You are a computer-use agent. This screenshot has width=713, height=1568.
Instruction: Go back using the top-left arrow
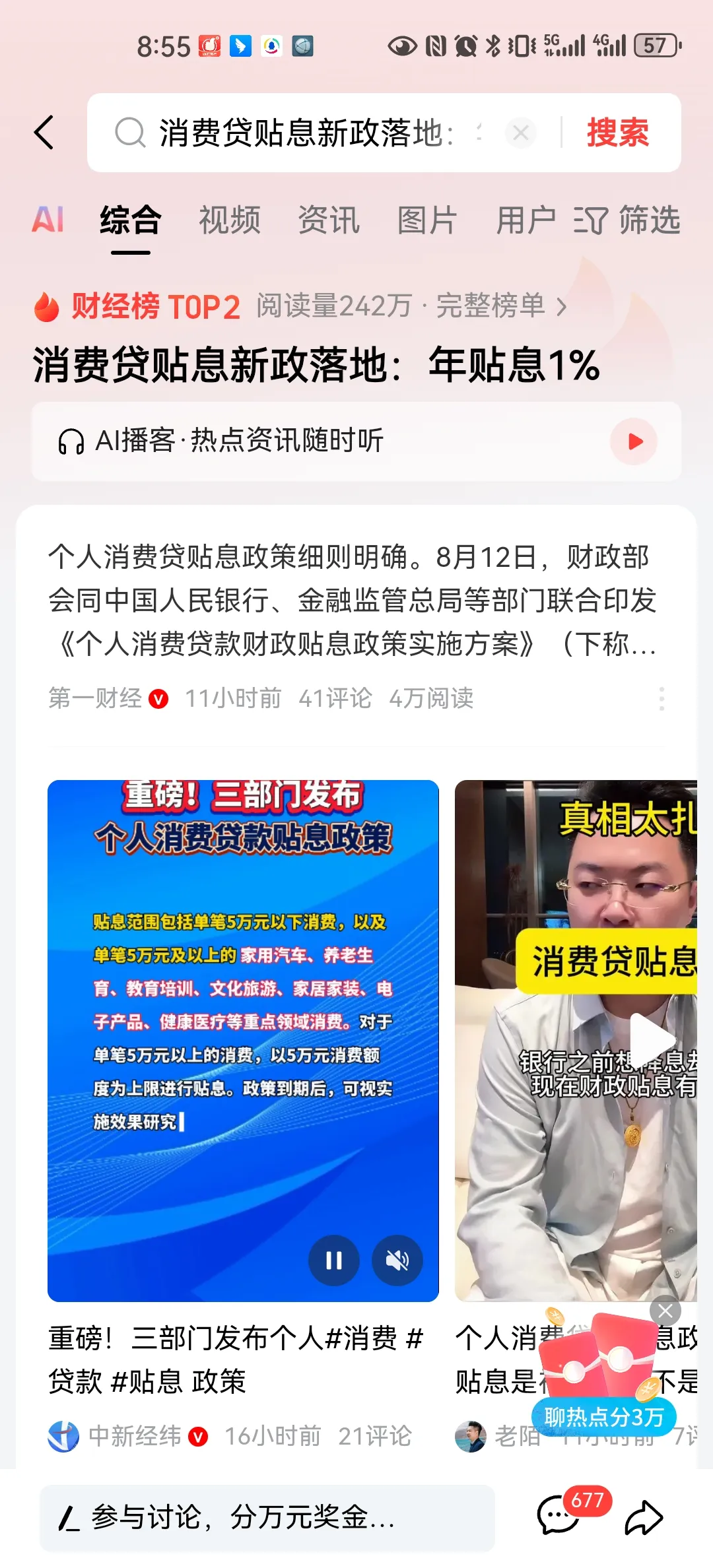pyautogui.click(x=44, y=132)
